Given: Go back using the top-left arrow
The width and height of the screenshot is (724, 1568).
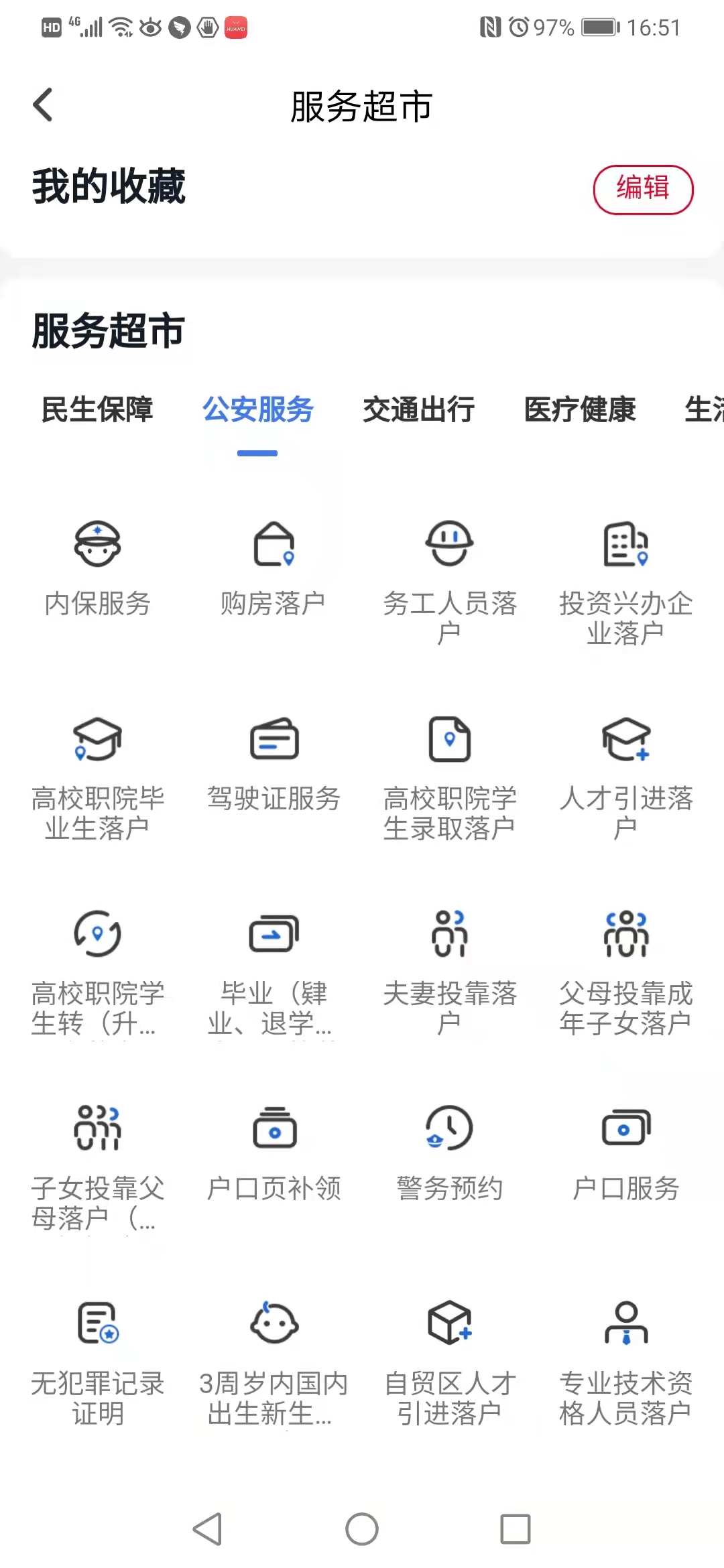Looking at the screenshot, I should [43, 105].
